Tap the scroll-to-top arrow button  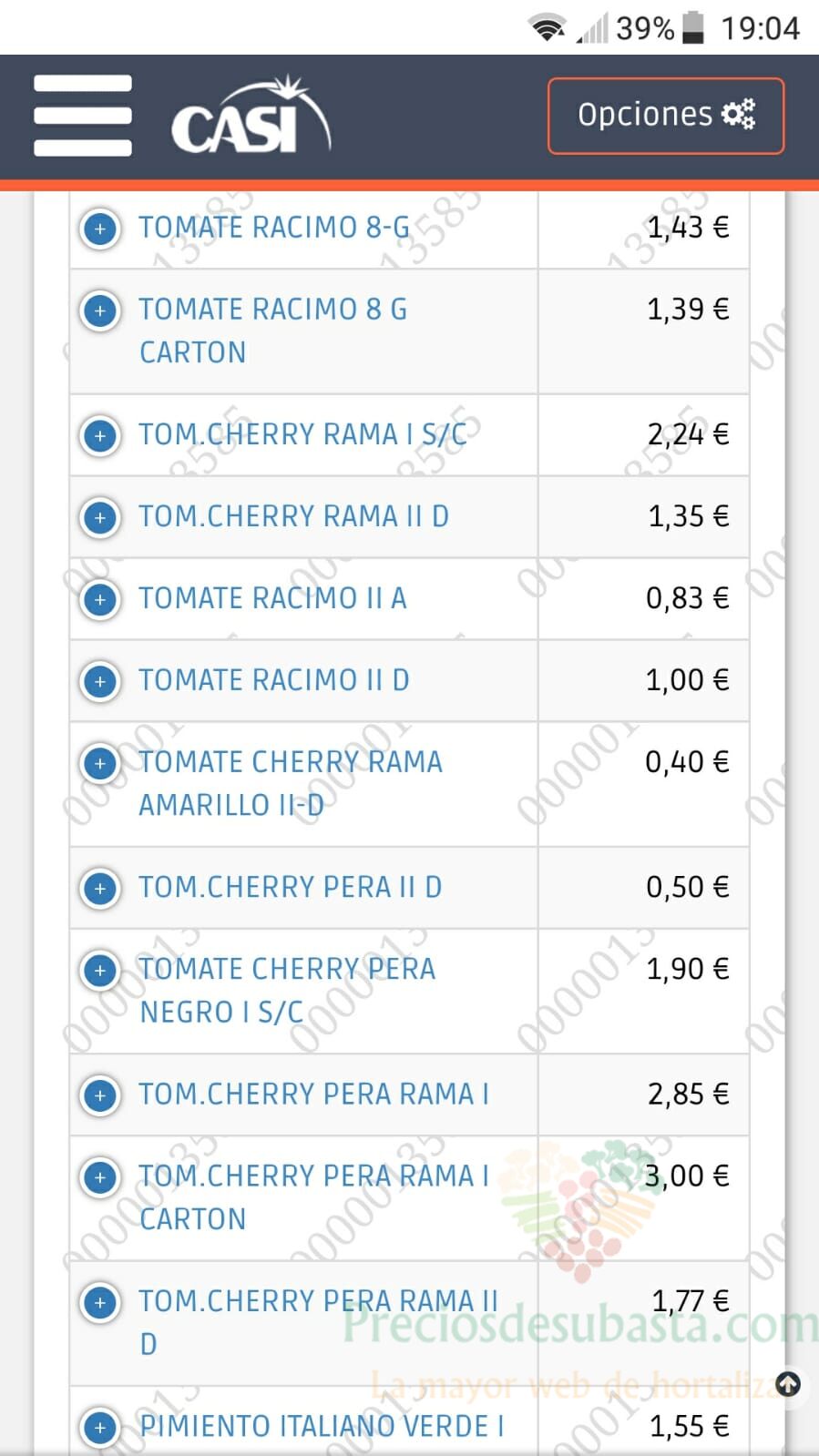tap(788, 1385)
